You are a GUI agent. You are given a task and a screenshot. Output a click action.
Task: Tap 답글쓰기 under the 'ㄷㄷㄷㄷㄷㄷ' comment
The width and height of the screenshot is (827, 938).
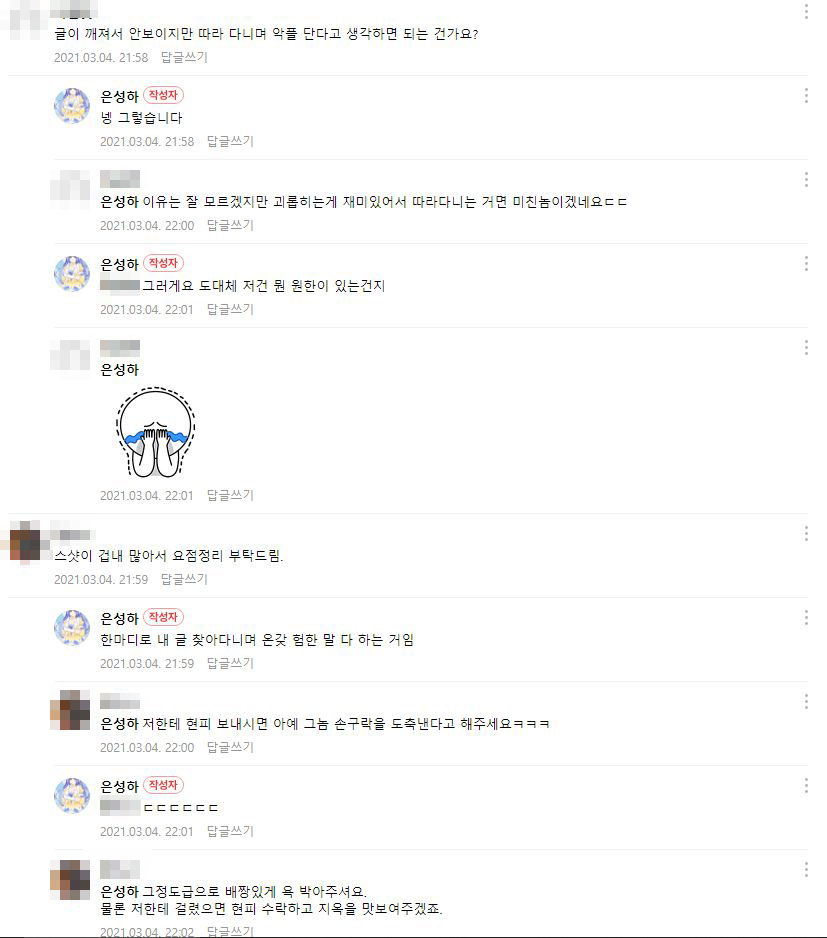(x=230, y=832)
